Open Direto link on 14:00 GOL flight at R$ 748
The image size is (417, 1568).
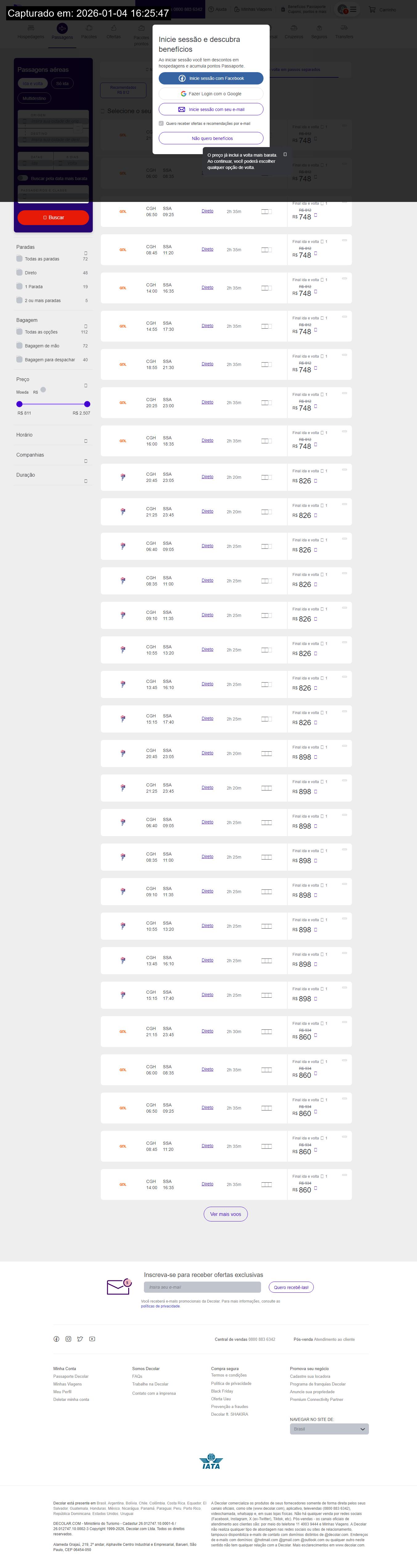[208, 287]
